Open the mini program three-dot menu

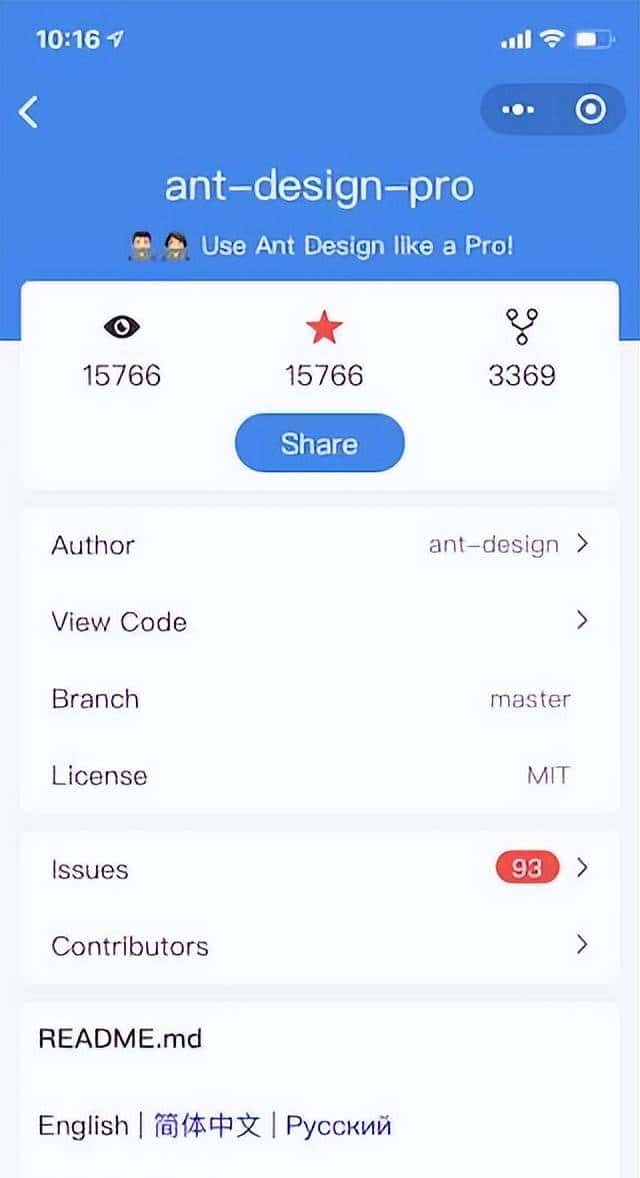pos(518,110)
